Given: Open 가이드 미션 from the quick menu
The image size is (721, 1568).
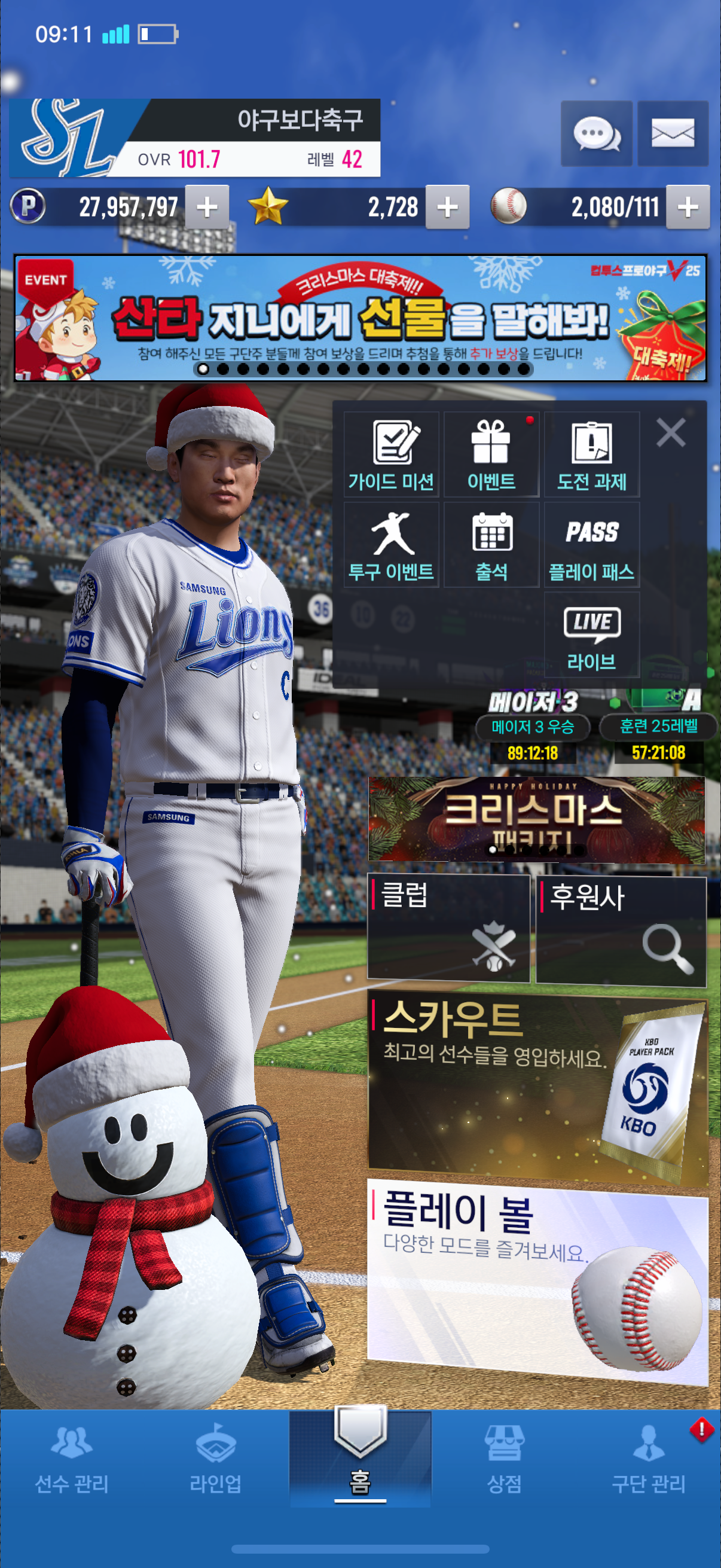Looking at the screenshot, I should tap(391, 454).
